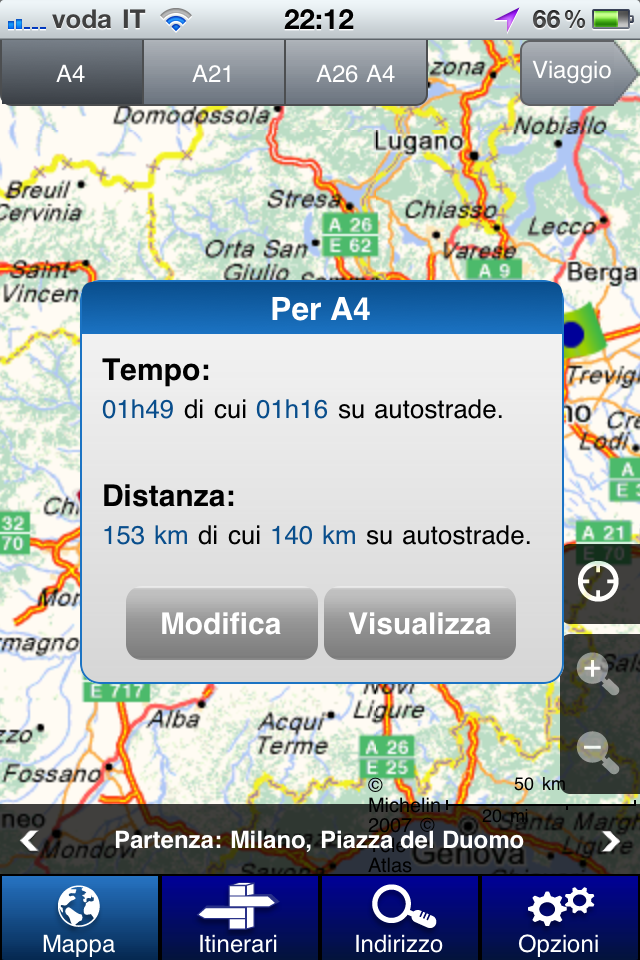Tap the Modifica button
Viewport: 640px width, 960px height.
(221, 624)
